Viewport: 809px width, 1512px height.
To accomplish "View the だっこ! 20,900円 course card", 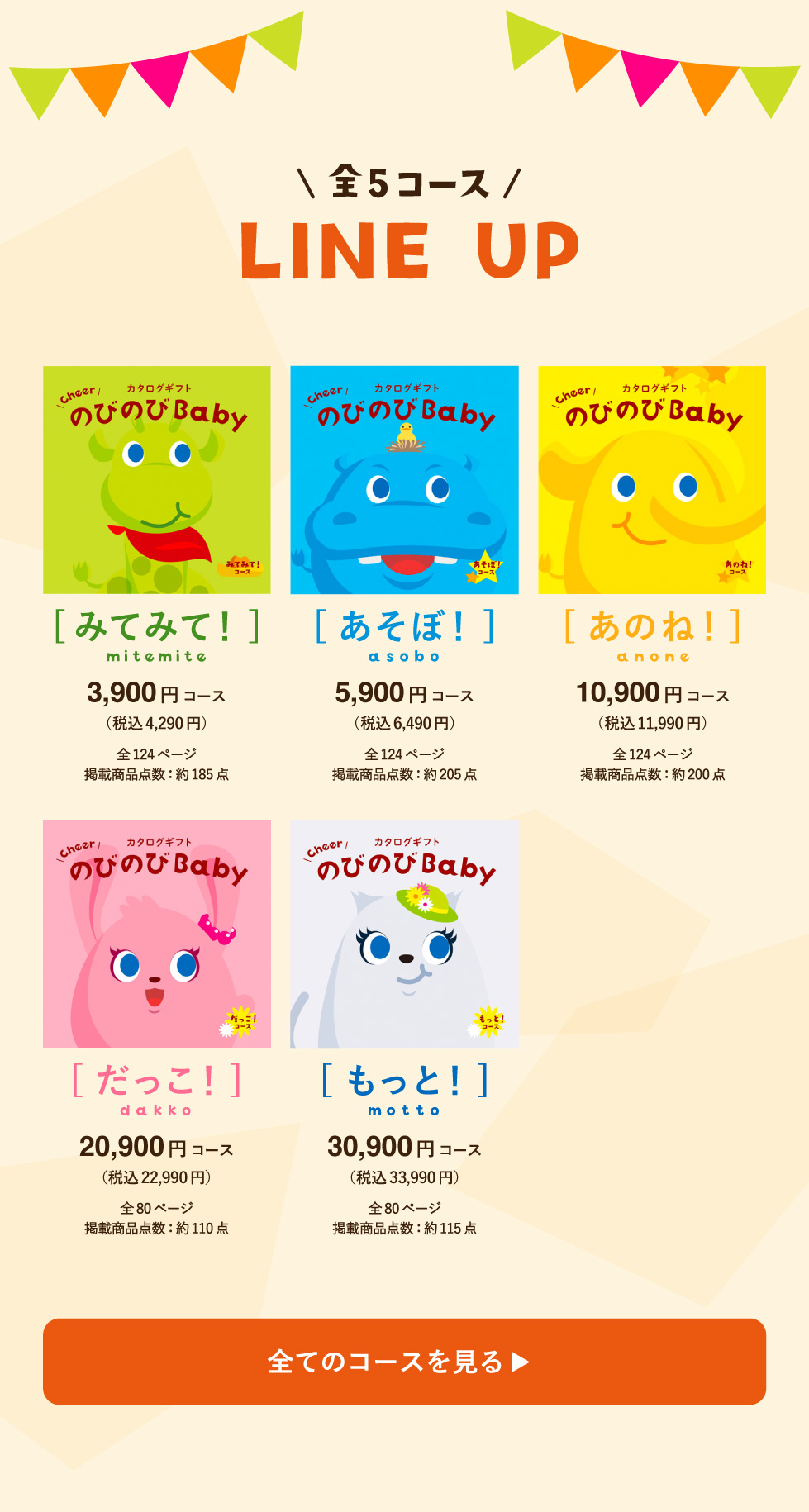I will tap(157, 934).
